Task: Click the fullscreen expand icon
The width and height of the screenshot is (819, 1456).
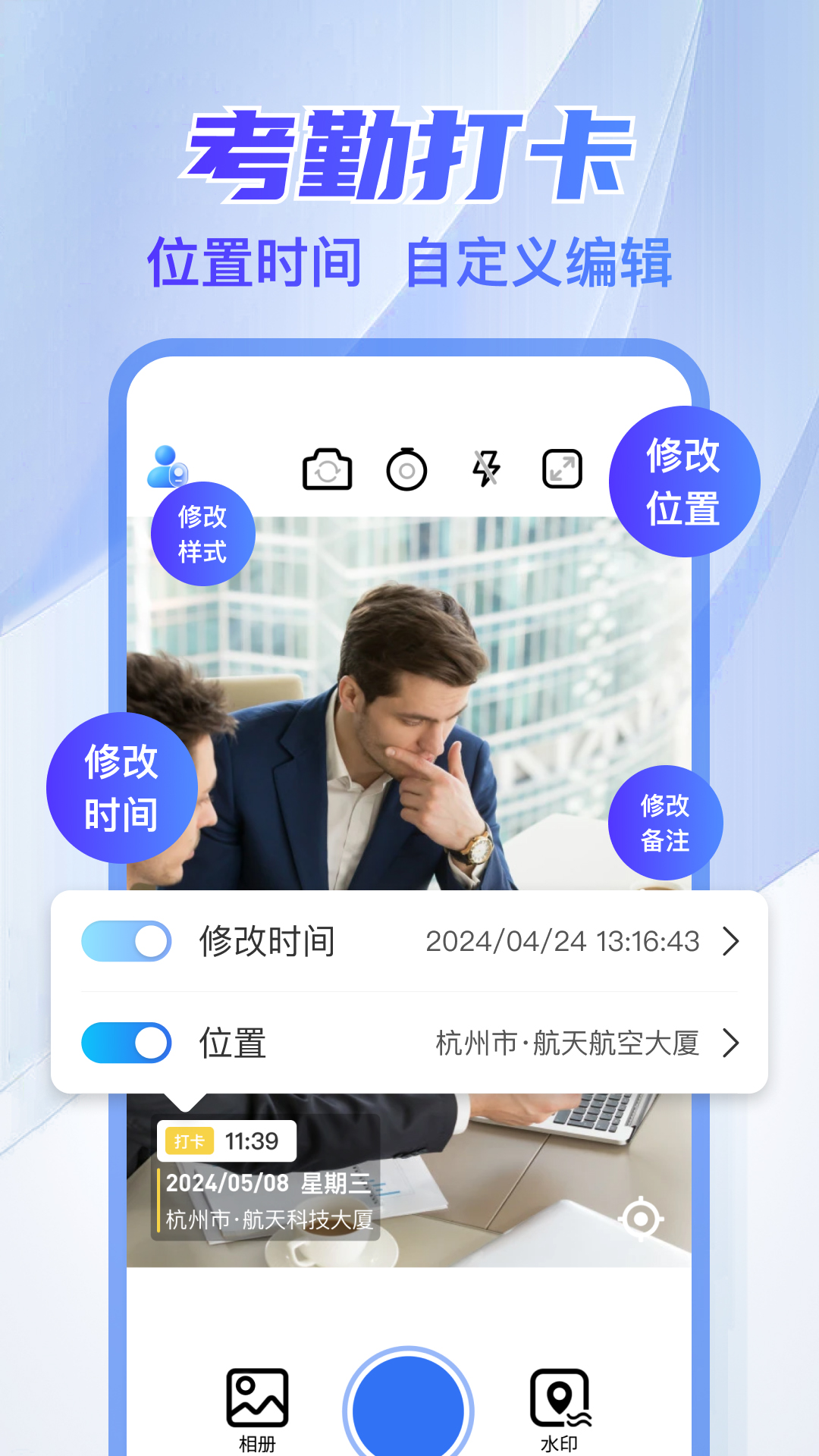Action: (x=560, y=470)
